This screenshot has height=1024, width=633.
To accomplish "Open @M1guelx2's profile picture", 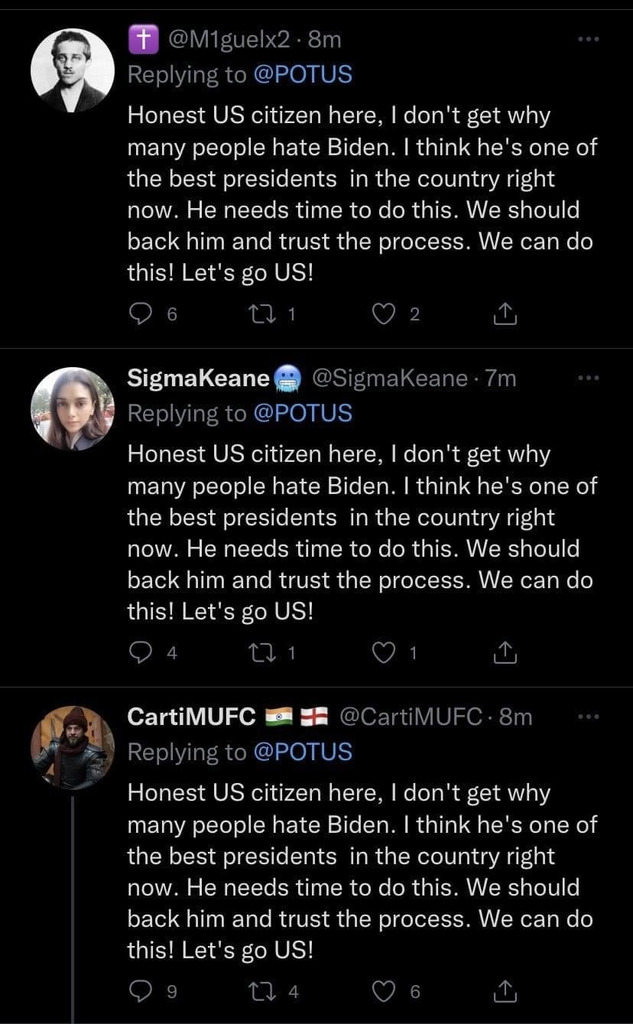I will pos(72,70).
